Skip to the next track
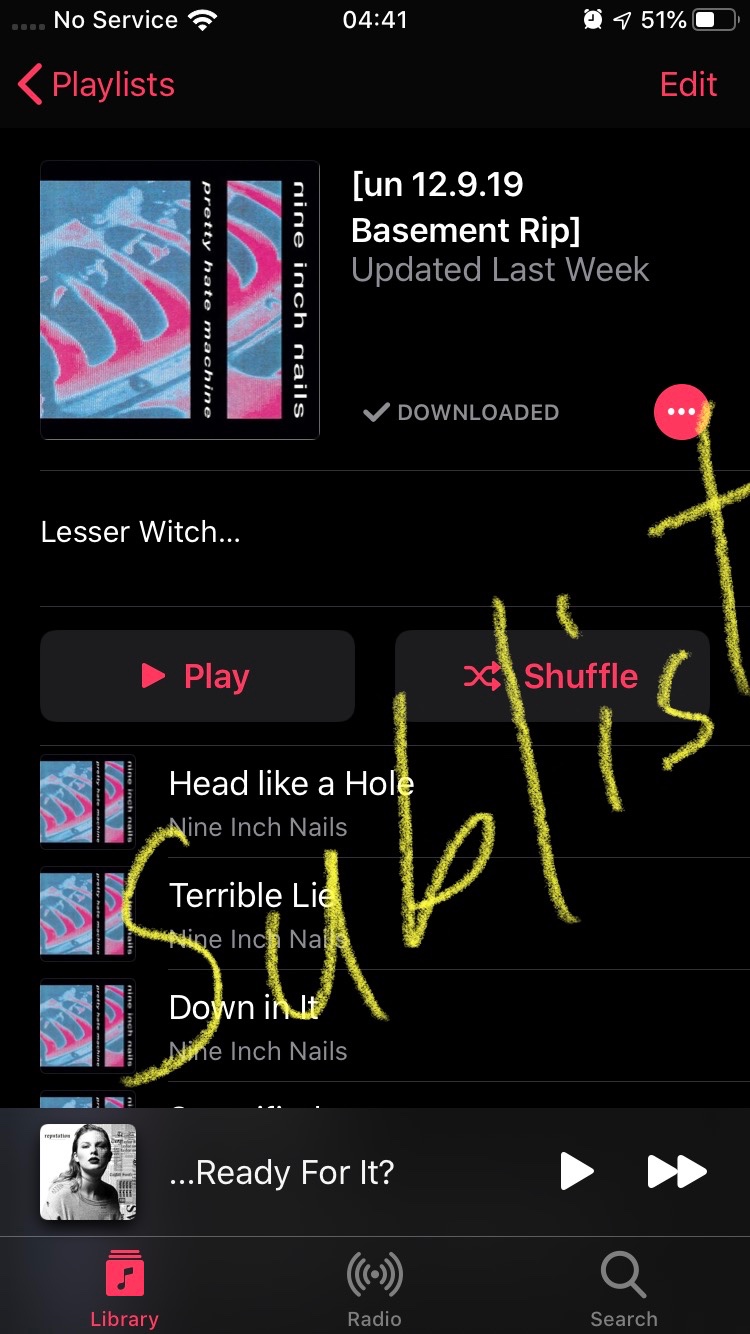Viewport: 750px width, 1334px height. [677, 1172]
